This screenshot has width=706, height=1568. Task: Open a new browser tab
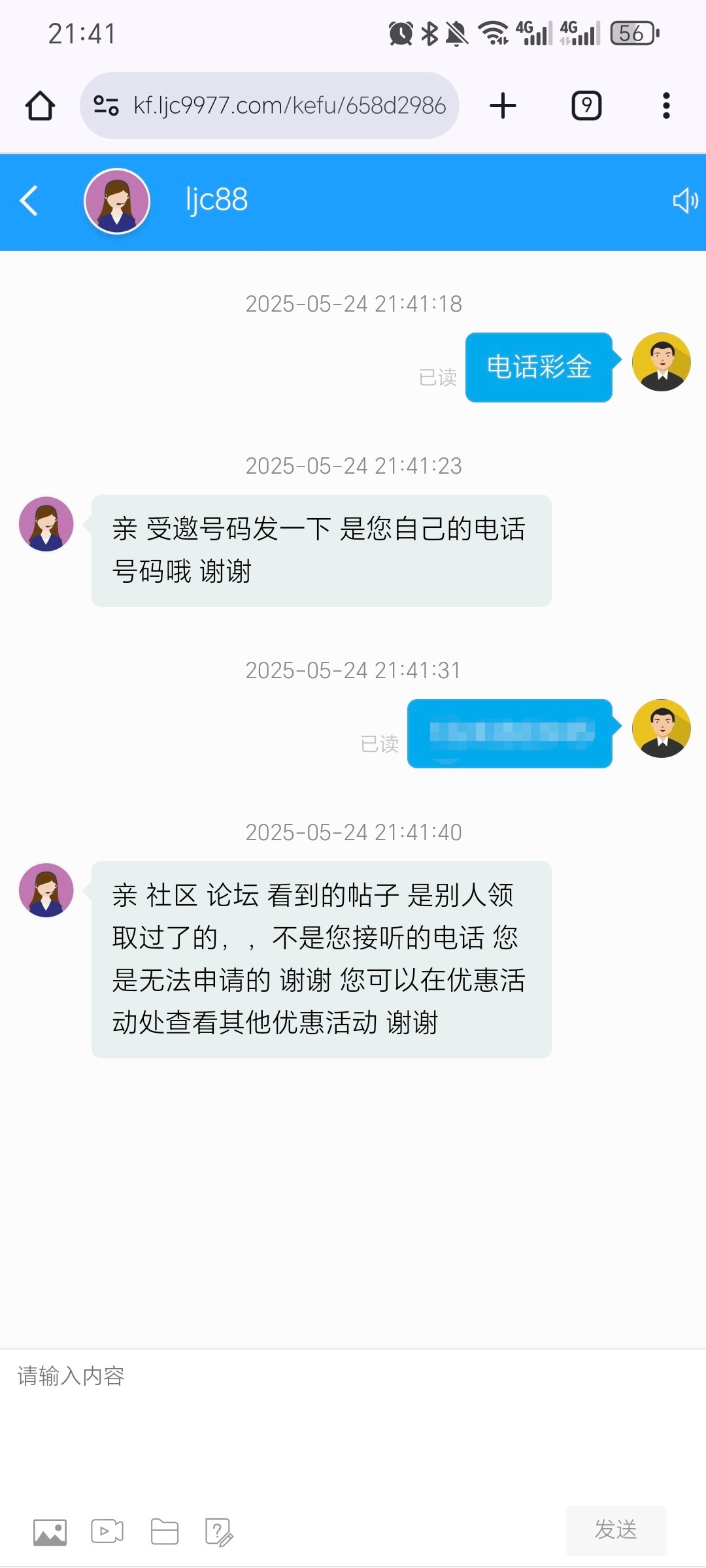(x=503, y=106)
